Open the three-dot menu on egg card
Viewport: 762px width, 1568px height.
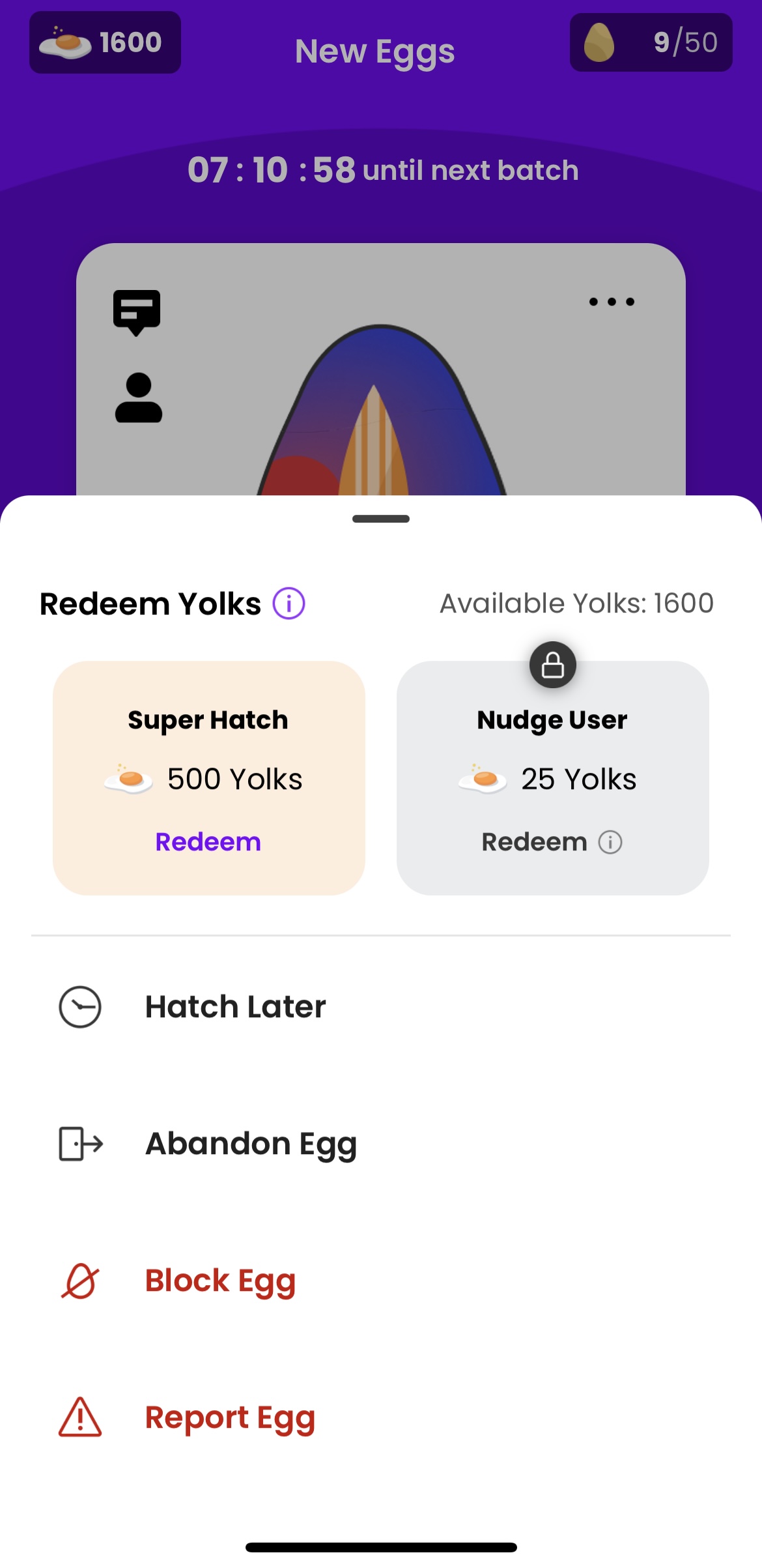[x=612, y=302]
